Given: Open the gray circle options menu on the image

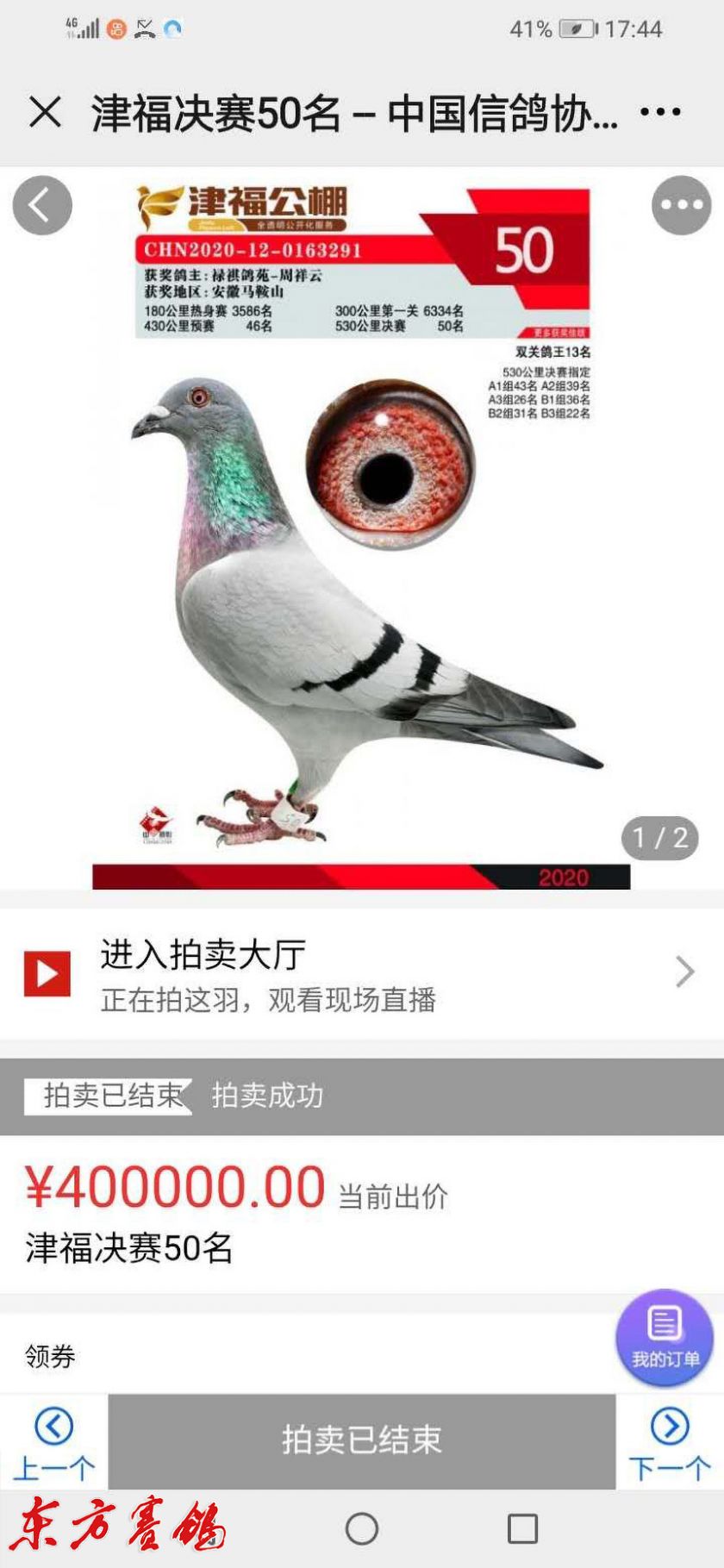Looking at the screenshot, I should pyautogui.click(x=681, y=205).
